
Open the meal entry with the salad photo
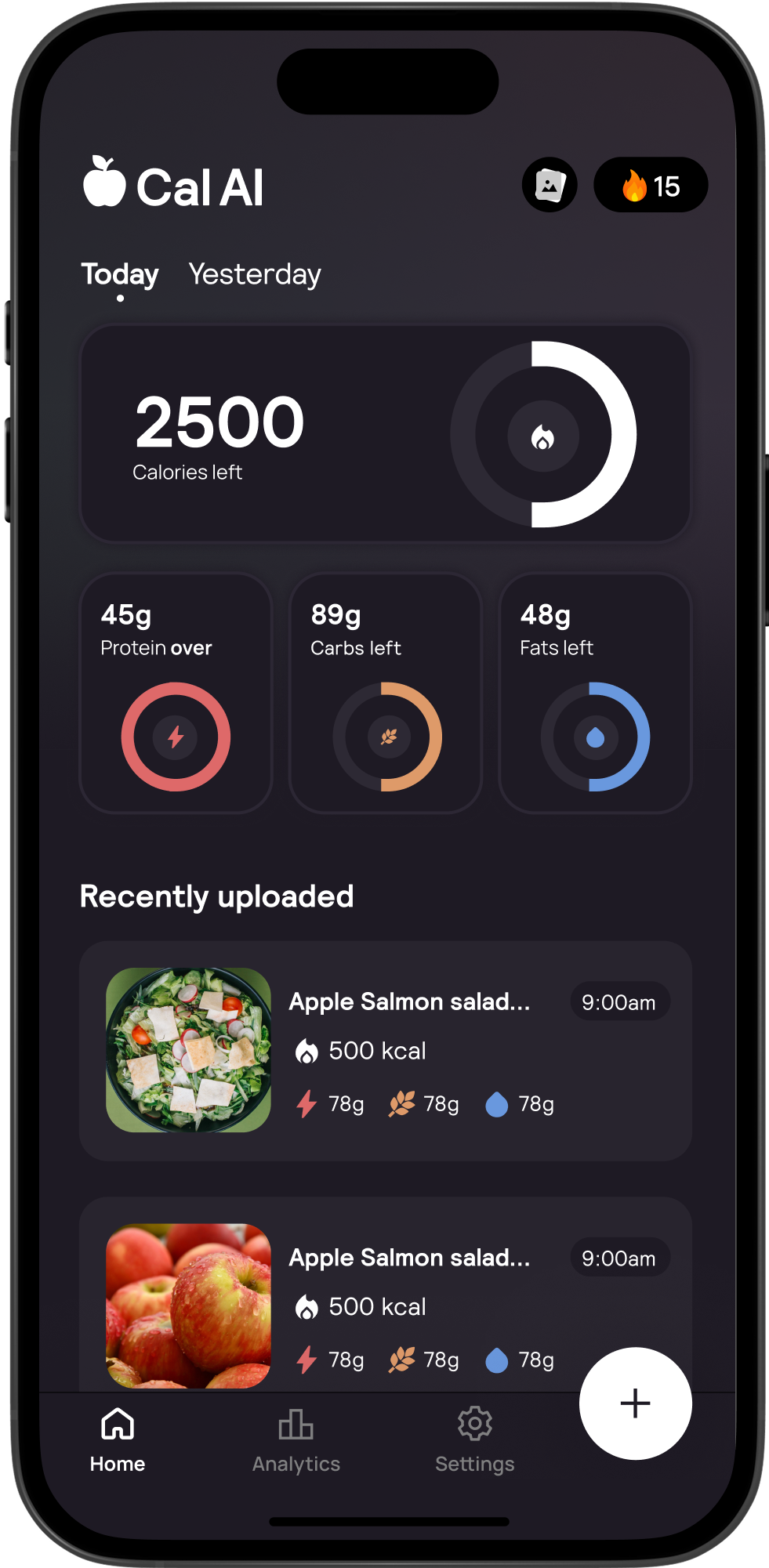pyautogui.click(x=385, y=1050)
